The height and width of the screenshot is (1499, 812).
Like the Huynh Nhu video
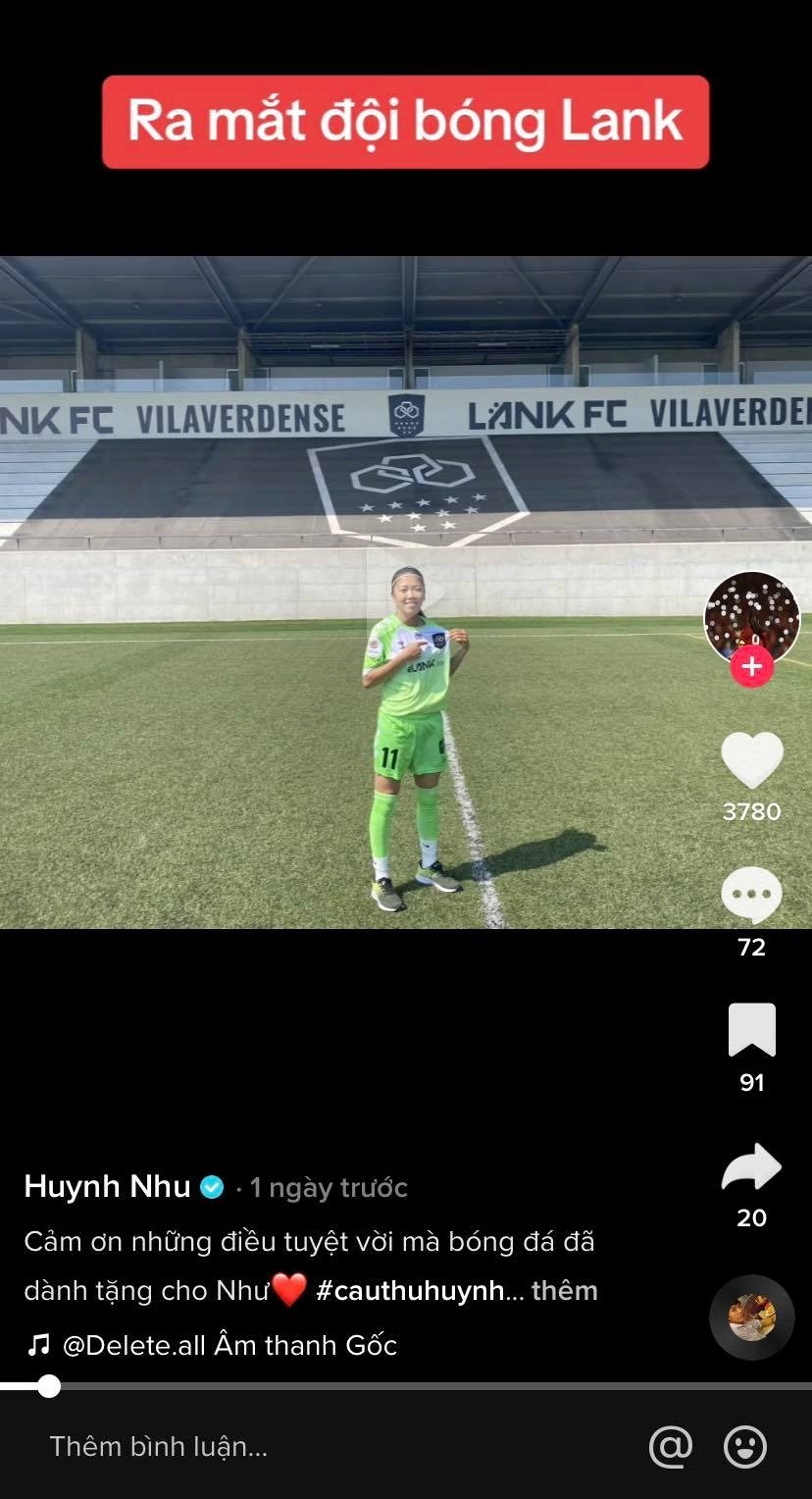point(751,760)
